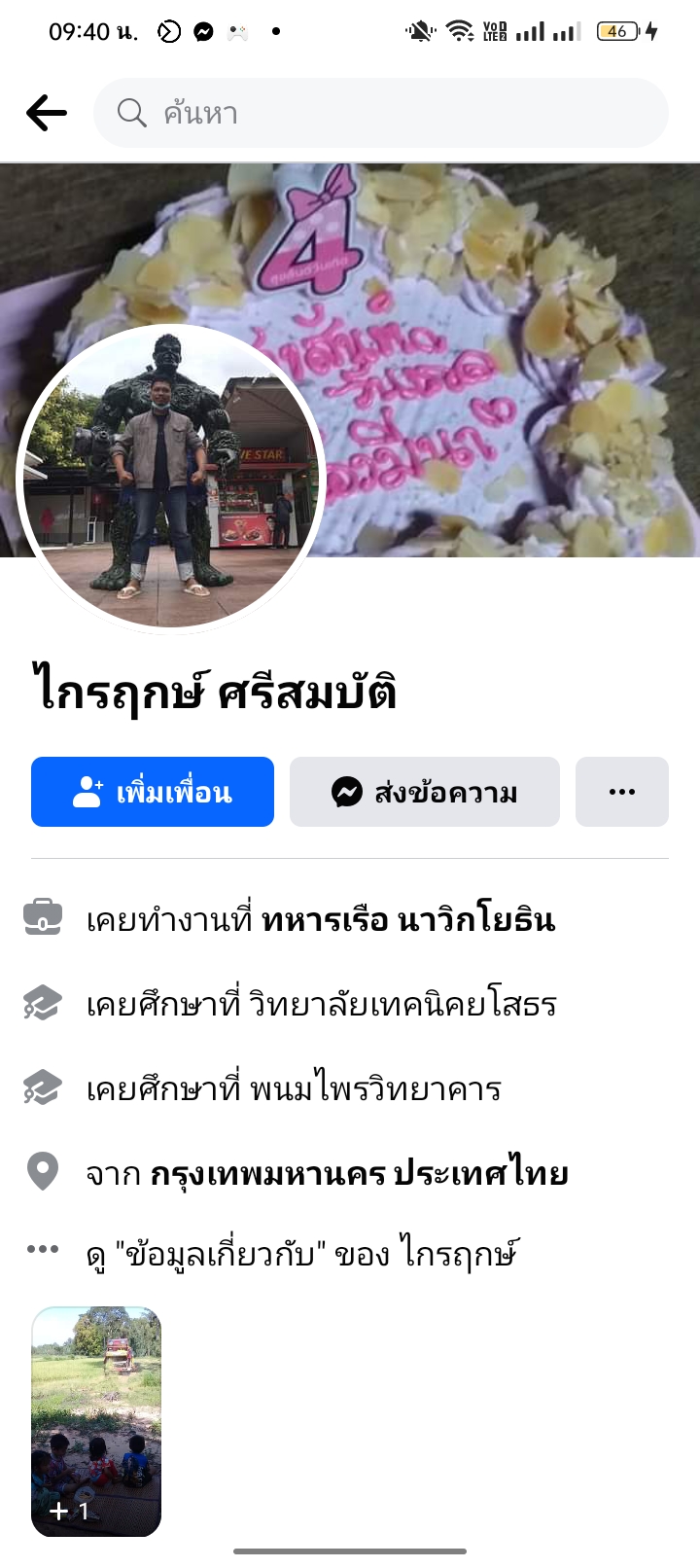
Task: Go back using the arrow icon
Action: (x=47, y=113)
